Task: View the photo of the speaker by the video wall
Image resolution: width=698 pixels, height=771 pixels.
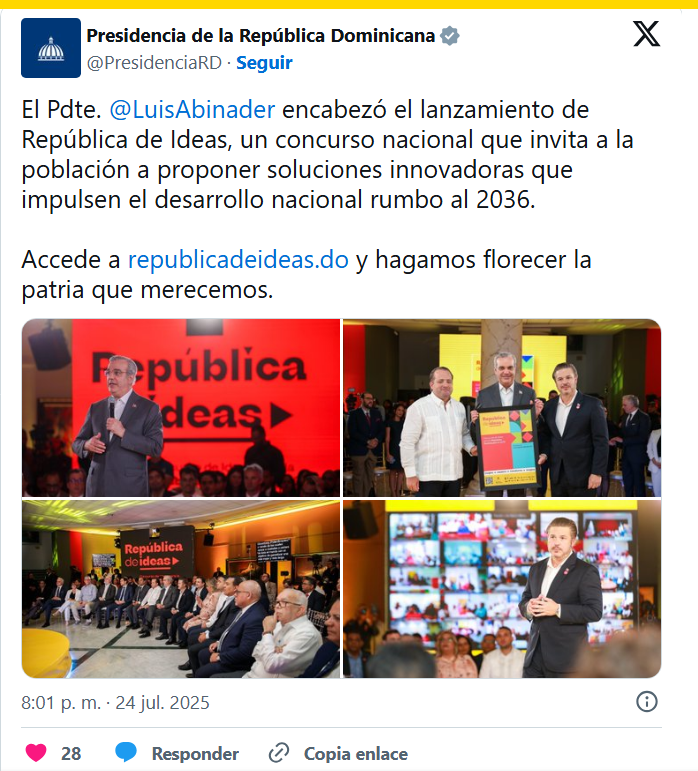Action: (x=502, y=590)
